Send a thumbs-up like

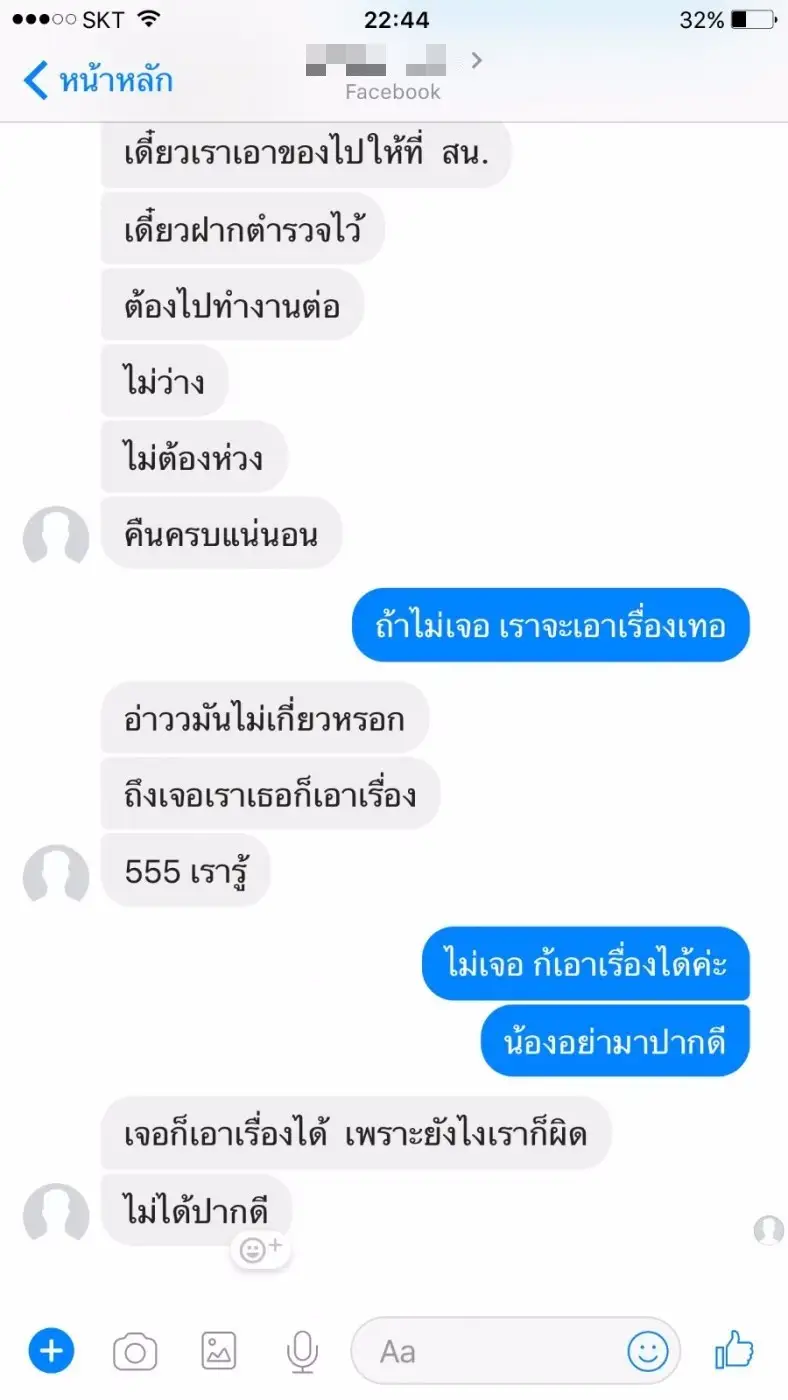(x=734, y=1350)
